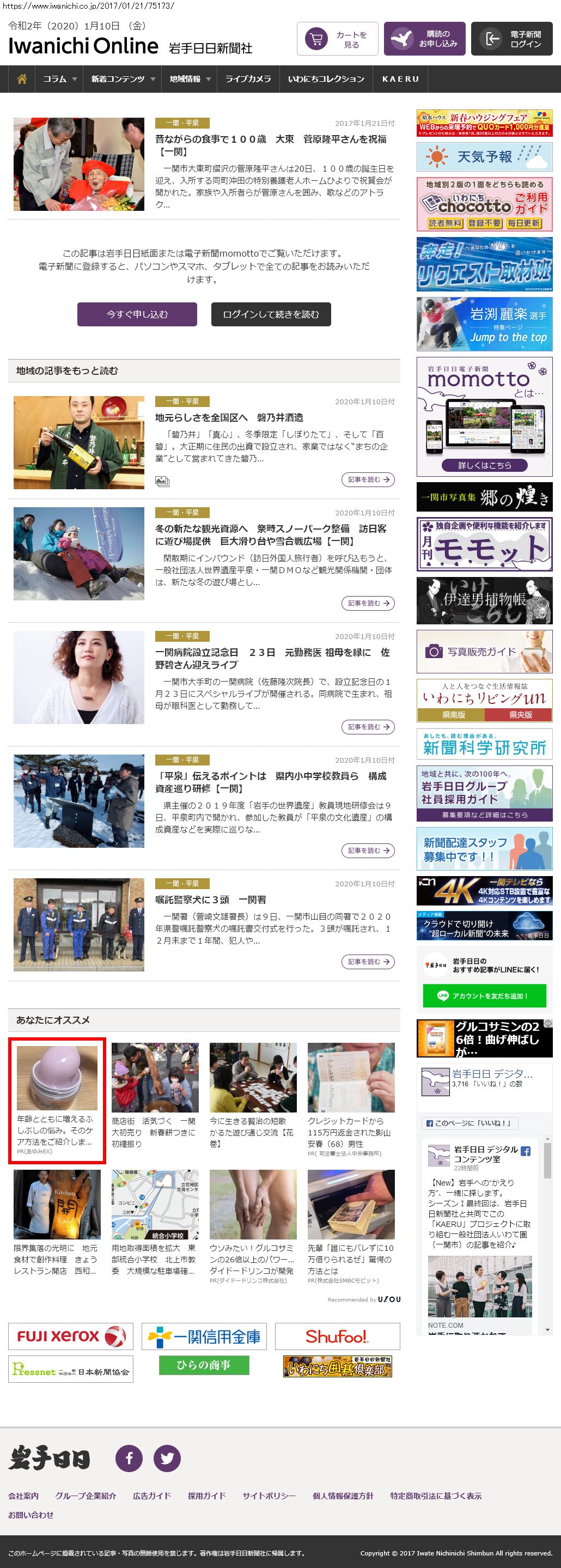Expand the 地域情報 menu
The image size is (561, 1568).
pyautogui.click(x=190, y=79)
